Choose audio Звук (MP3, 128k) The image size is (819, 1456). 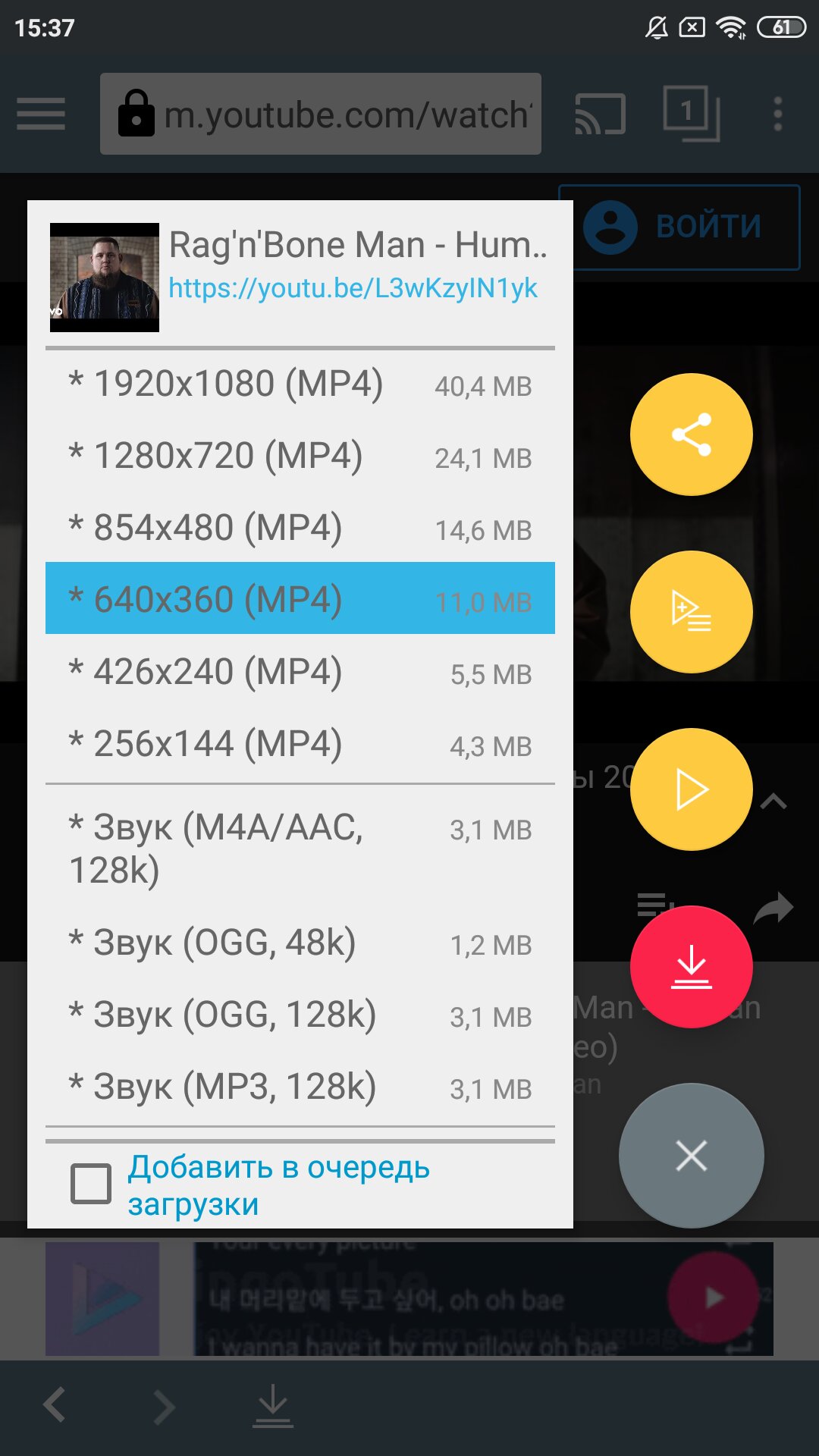(300, 1087)
